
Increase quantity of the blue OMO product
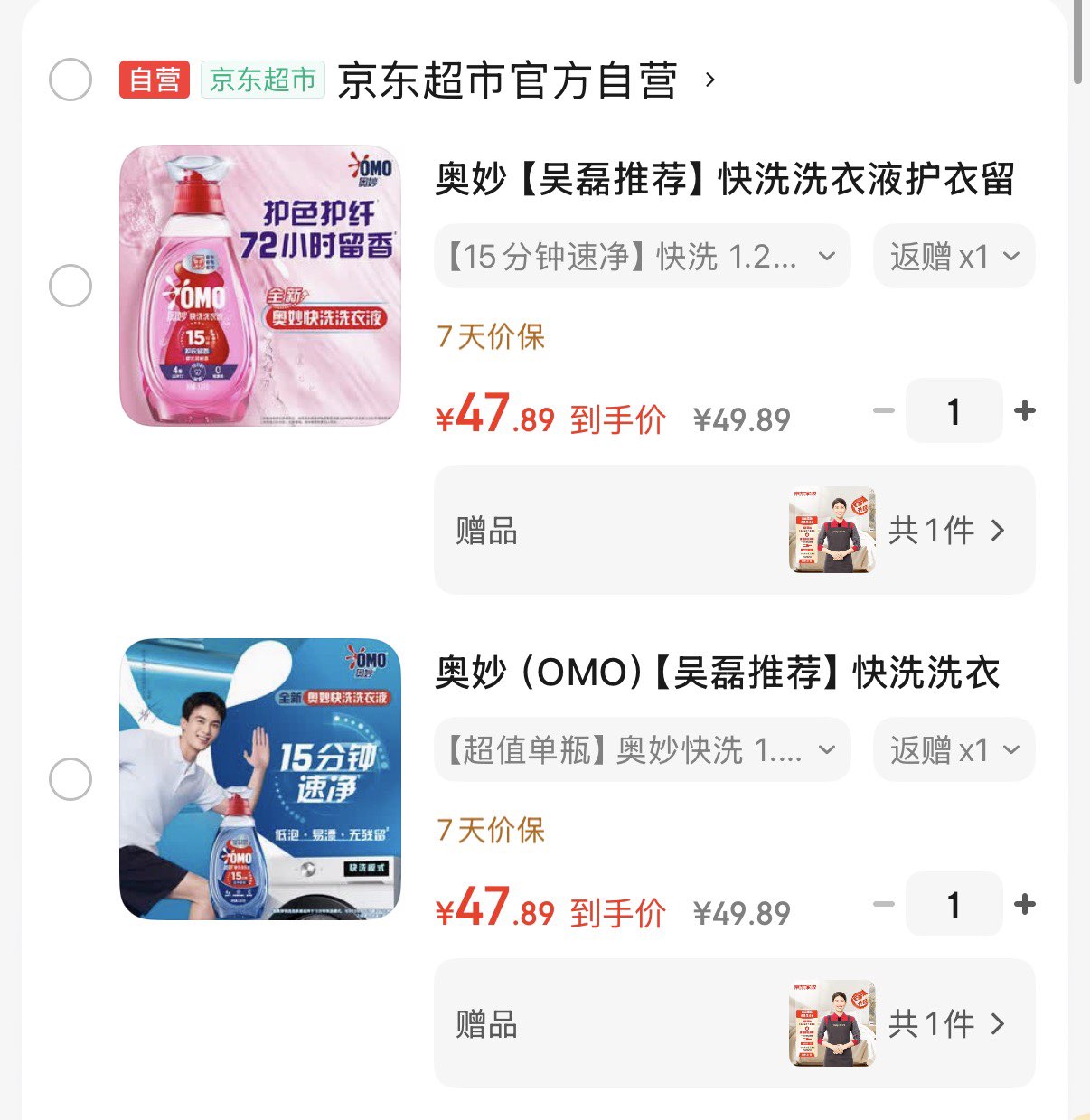pos(1024,903)
